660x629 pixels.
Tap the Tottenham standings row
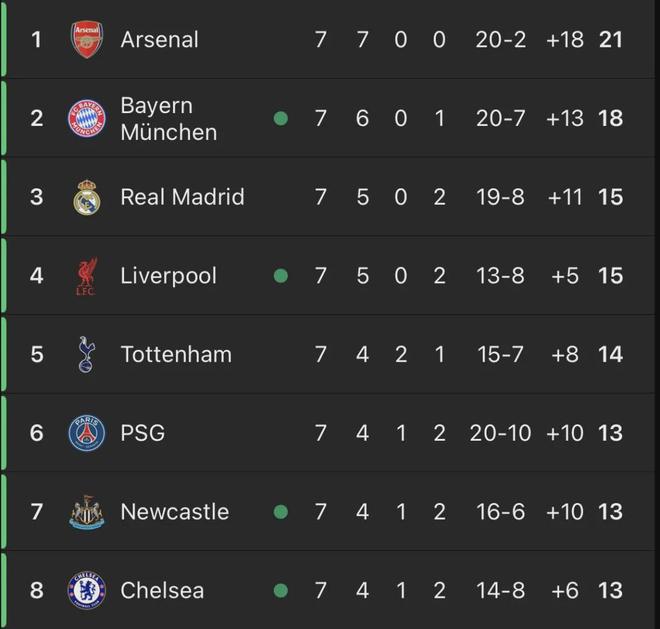[x=175, y=354]
